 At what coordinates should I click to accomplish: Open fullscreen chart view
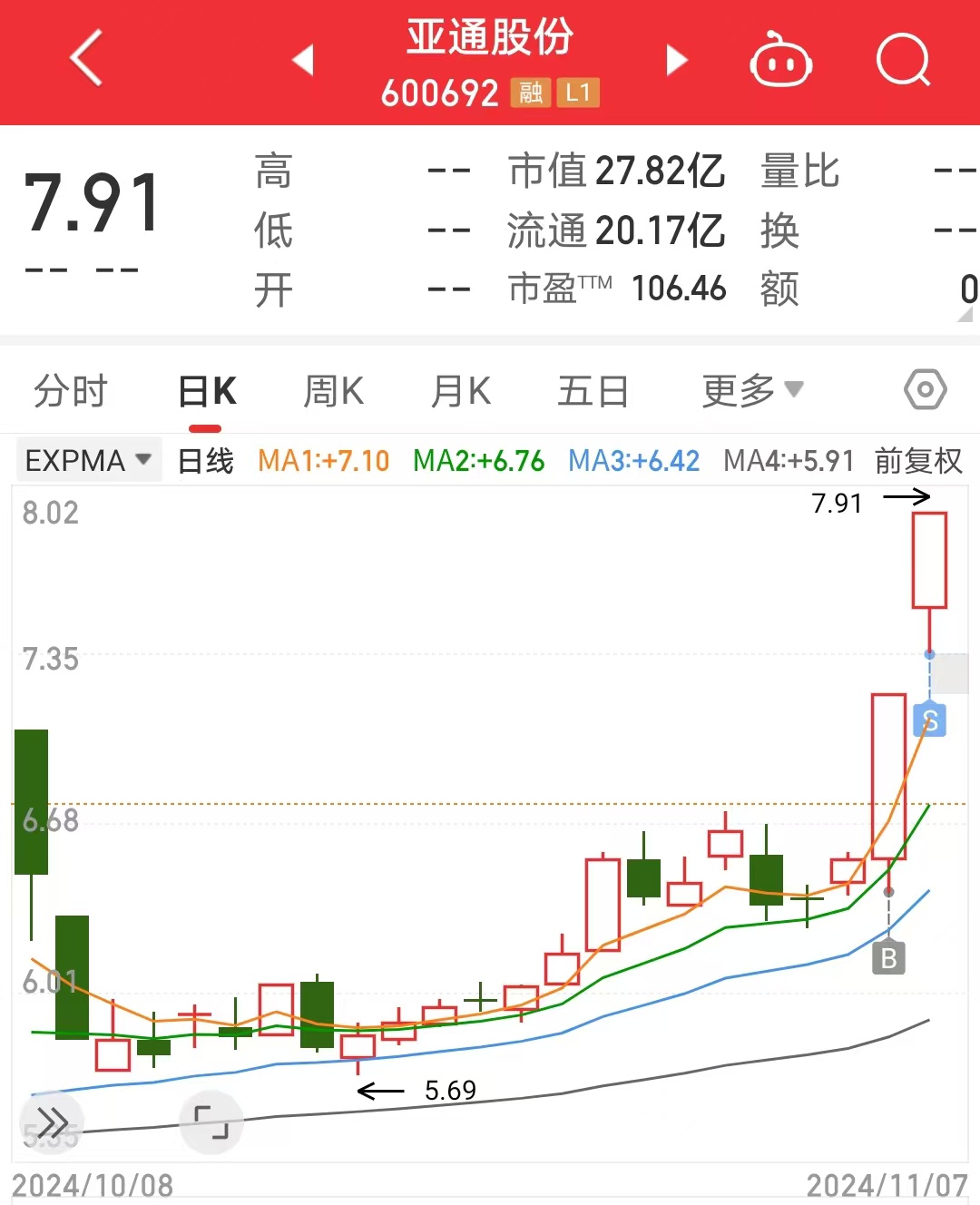[x=211, y=1122]
